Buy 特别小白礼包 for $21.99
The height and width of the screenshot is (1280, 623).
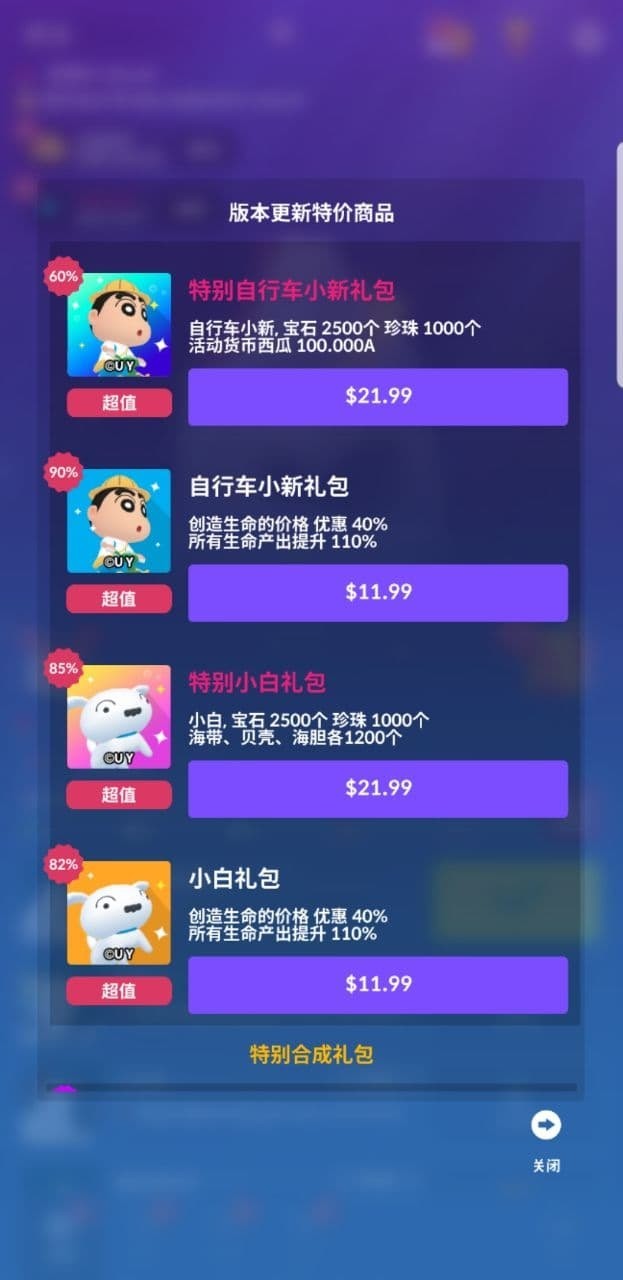pos(378,788)
